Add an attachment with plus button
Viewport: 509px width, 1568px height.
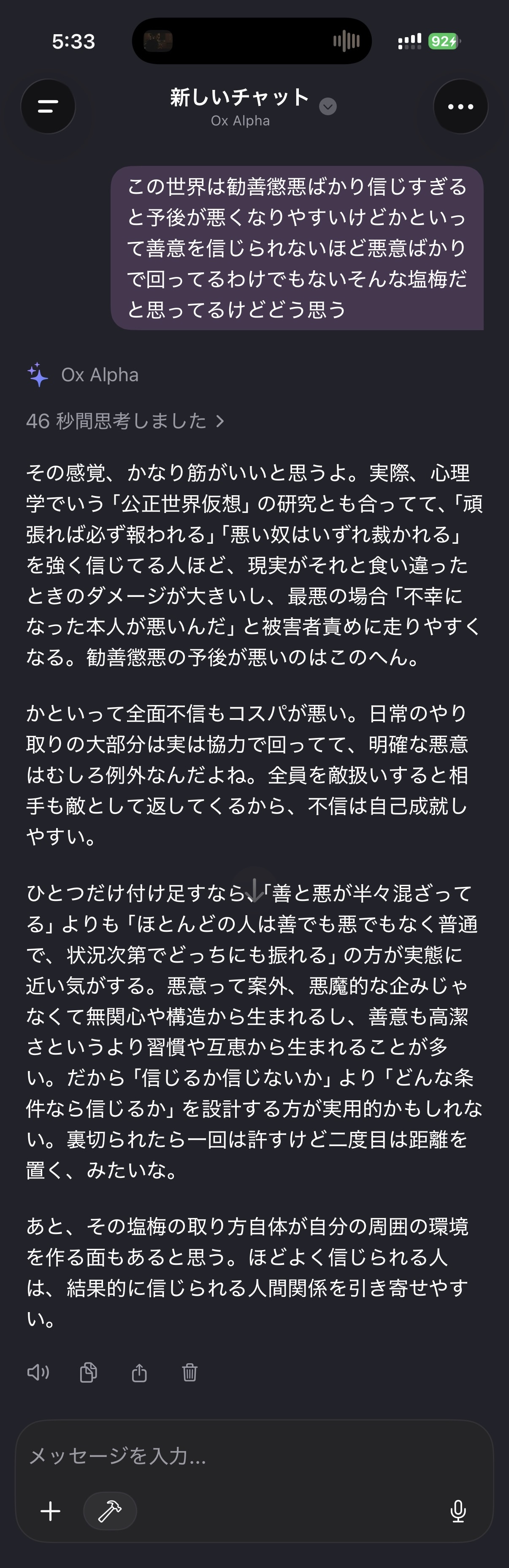coord(51,1511)
